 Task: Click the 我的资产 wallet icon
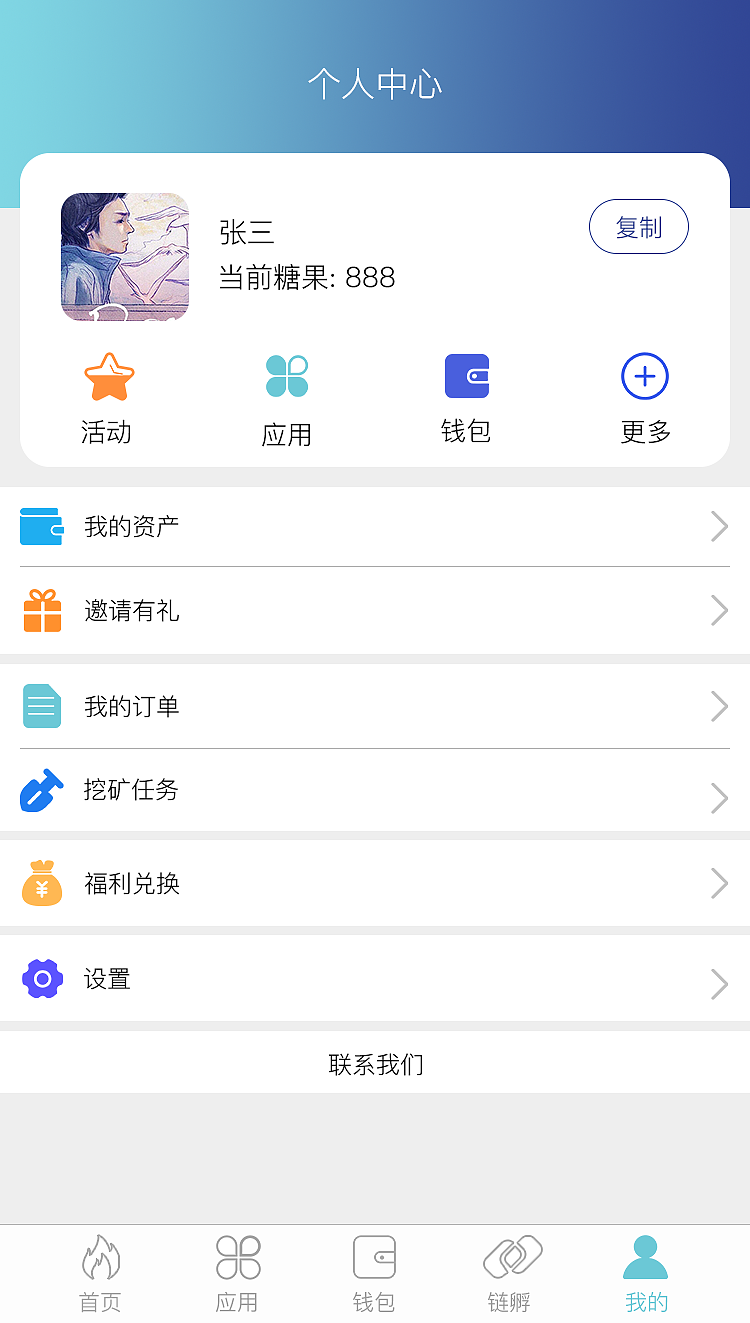tap(42, 526)
